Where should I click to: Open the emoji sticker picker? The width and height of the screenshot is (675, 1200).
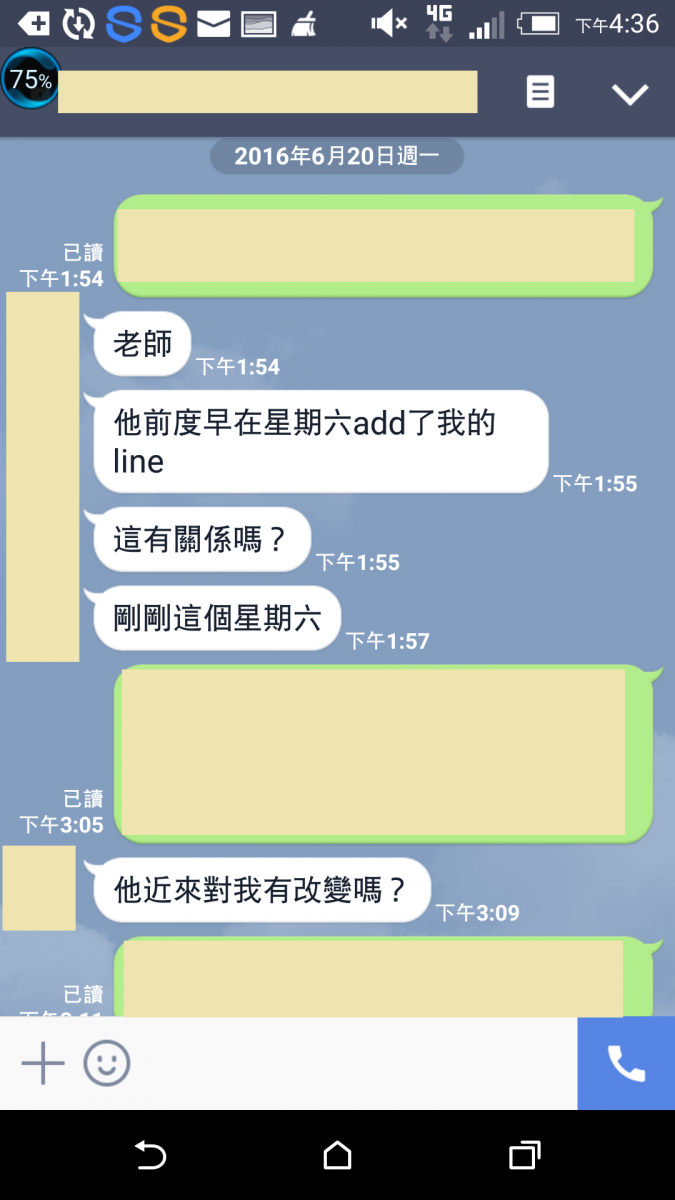coord(107,1063)
